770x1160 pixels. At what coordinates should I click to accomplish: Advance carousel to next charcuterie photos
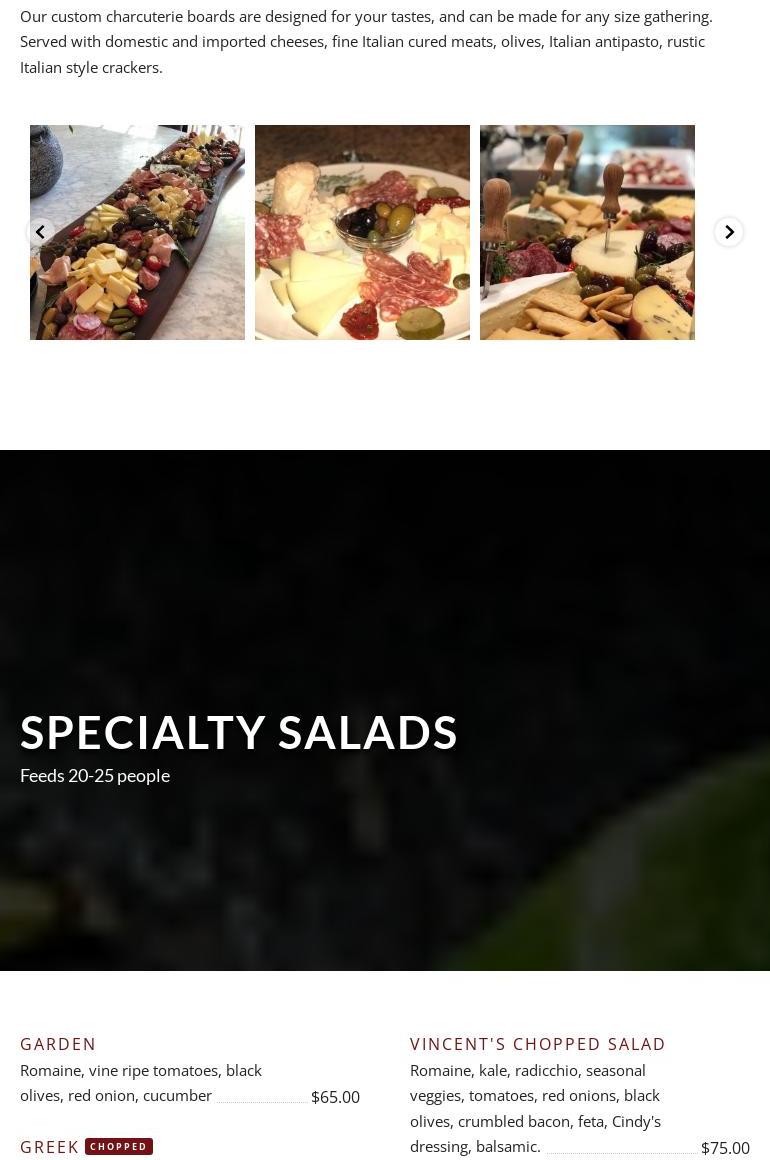coord(729,232)
